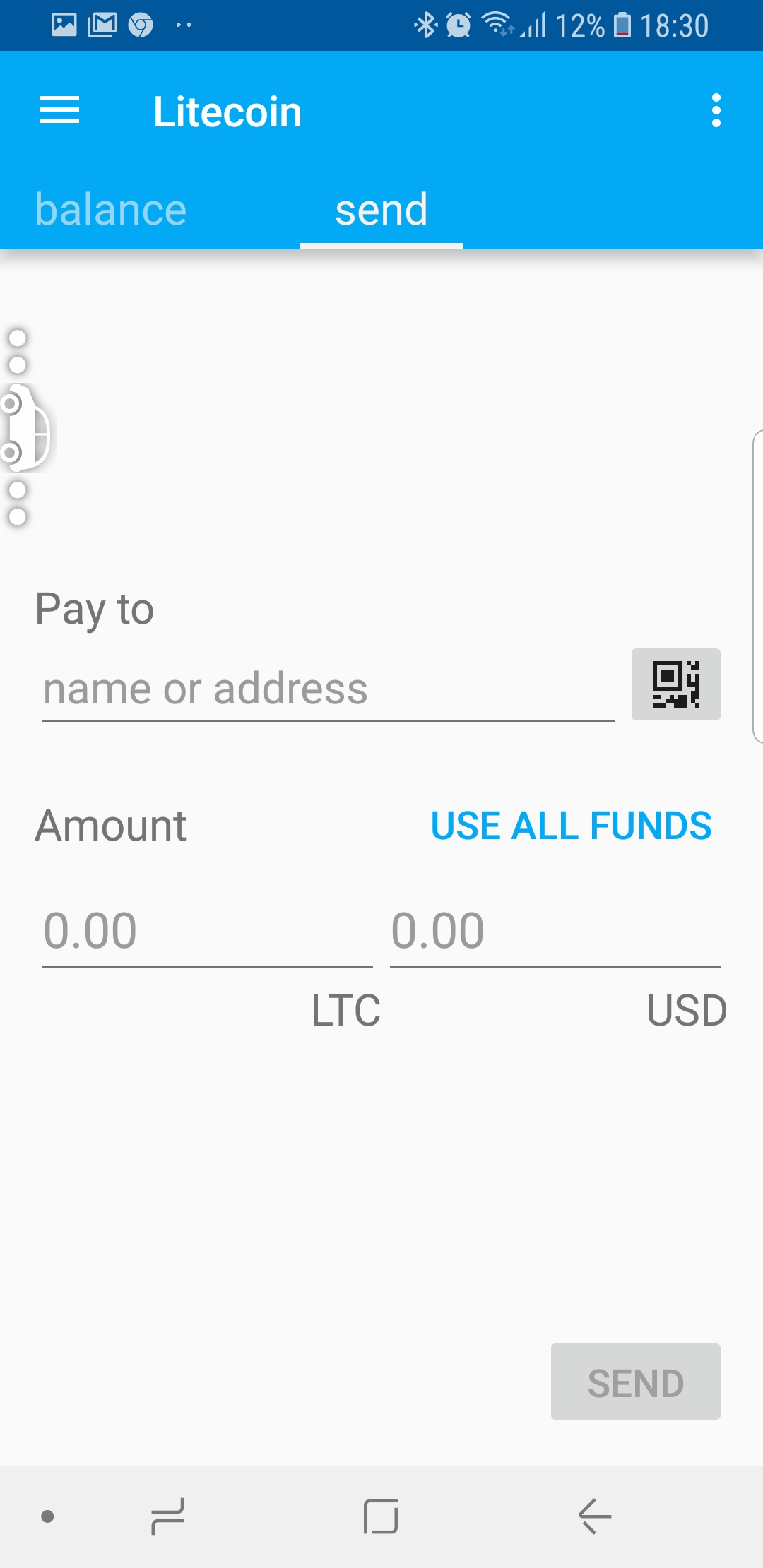The height and width of the screenshot is (1568, 763).
Task: Enter the amount in LTC field
Action: (x=207, y=931)
